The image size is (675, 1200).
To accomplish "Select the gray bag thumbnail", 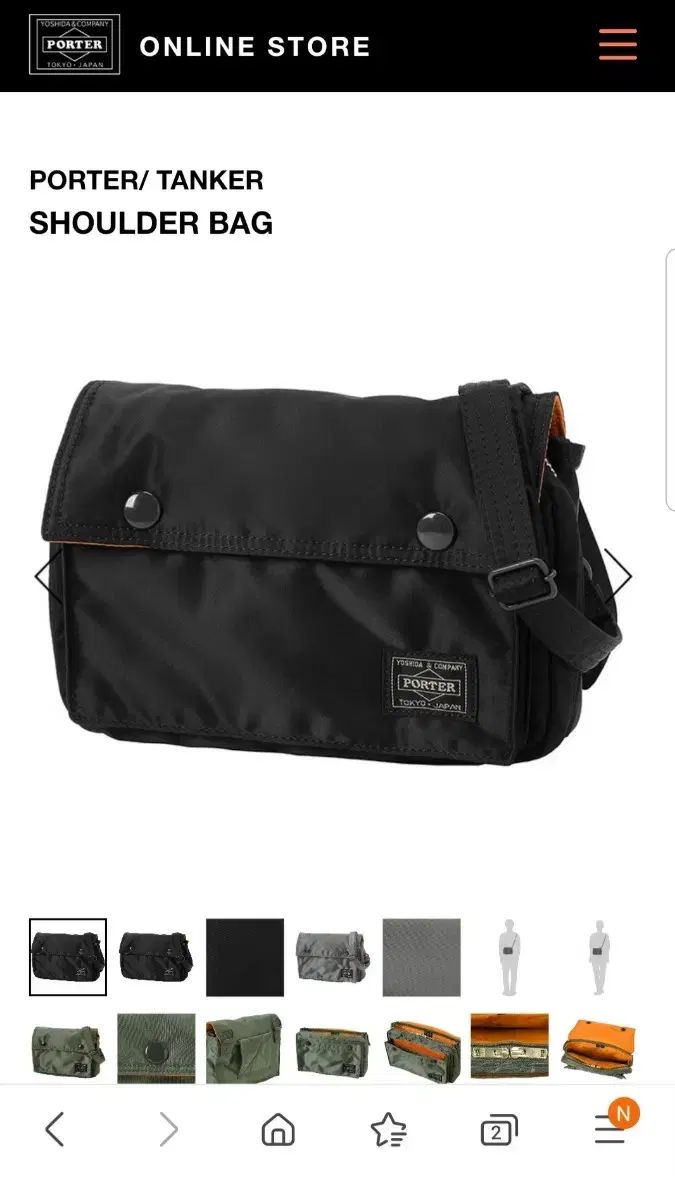I will [333, 957].
